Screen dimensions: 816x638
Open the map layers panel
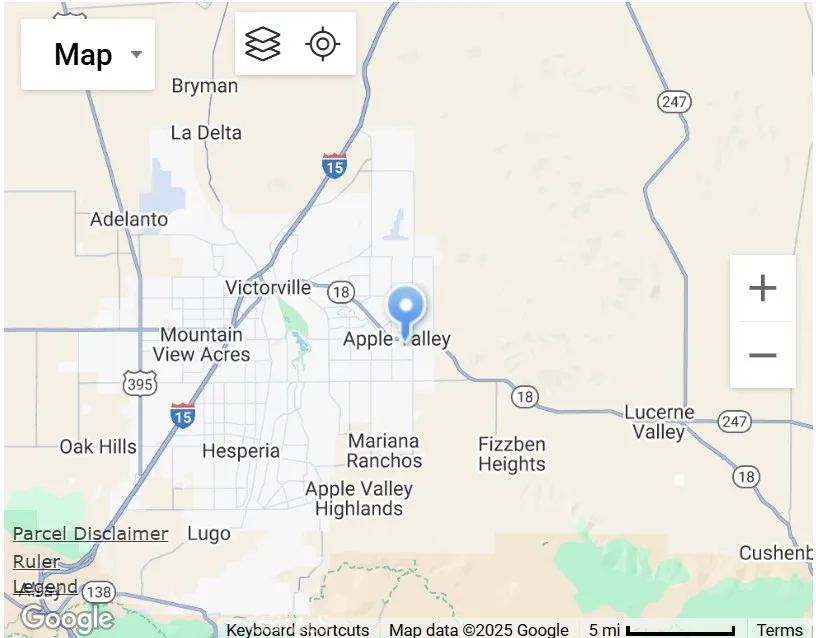click(263, 44)
